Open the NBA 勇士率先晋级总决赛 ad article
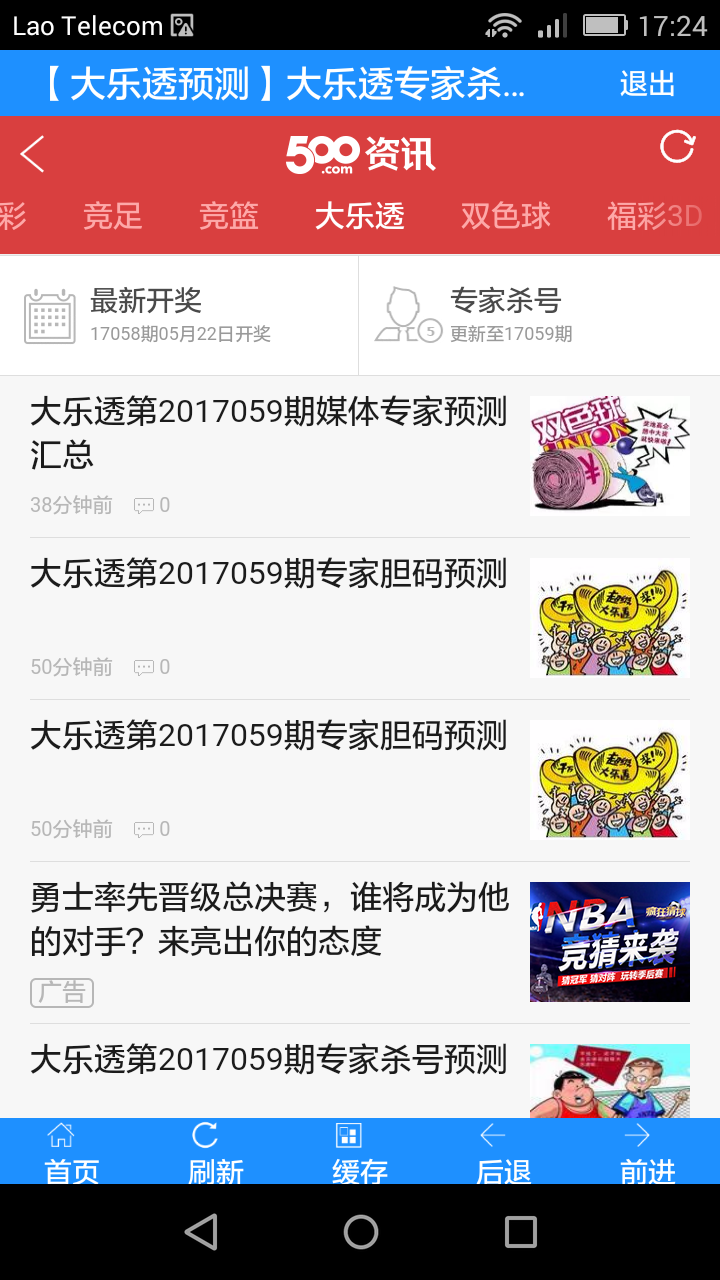 click(x=360, y=943)
